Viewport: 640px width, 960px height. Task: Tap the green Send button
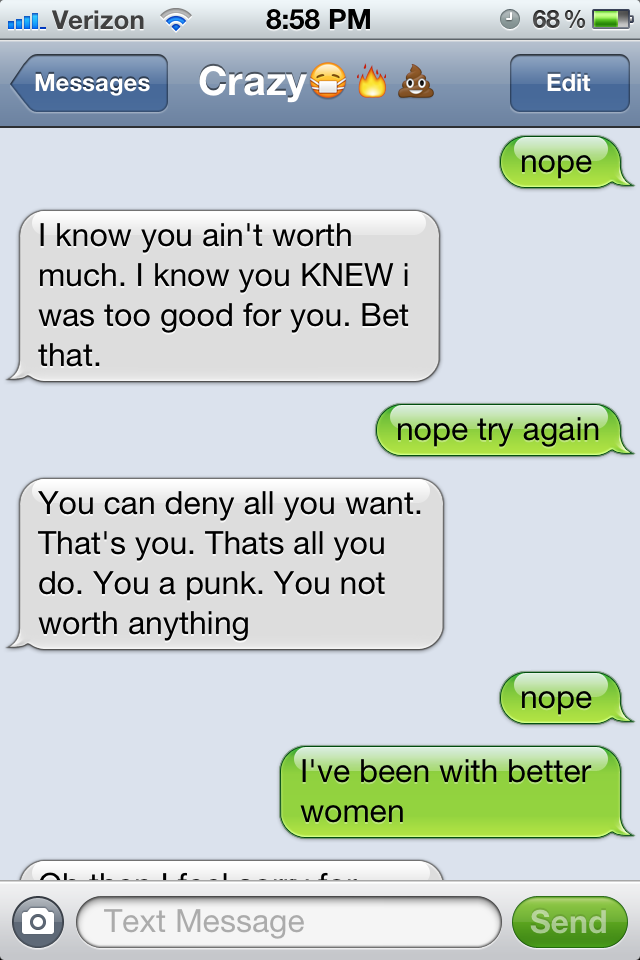[x=568, y=921]
